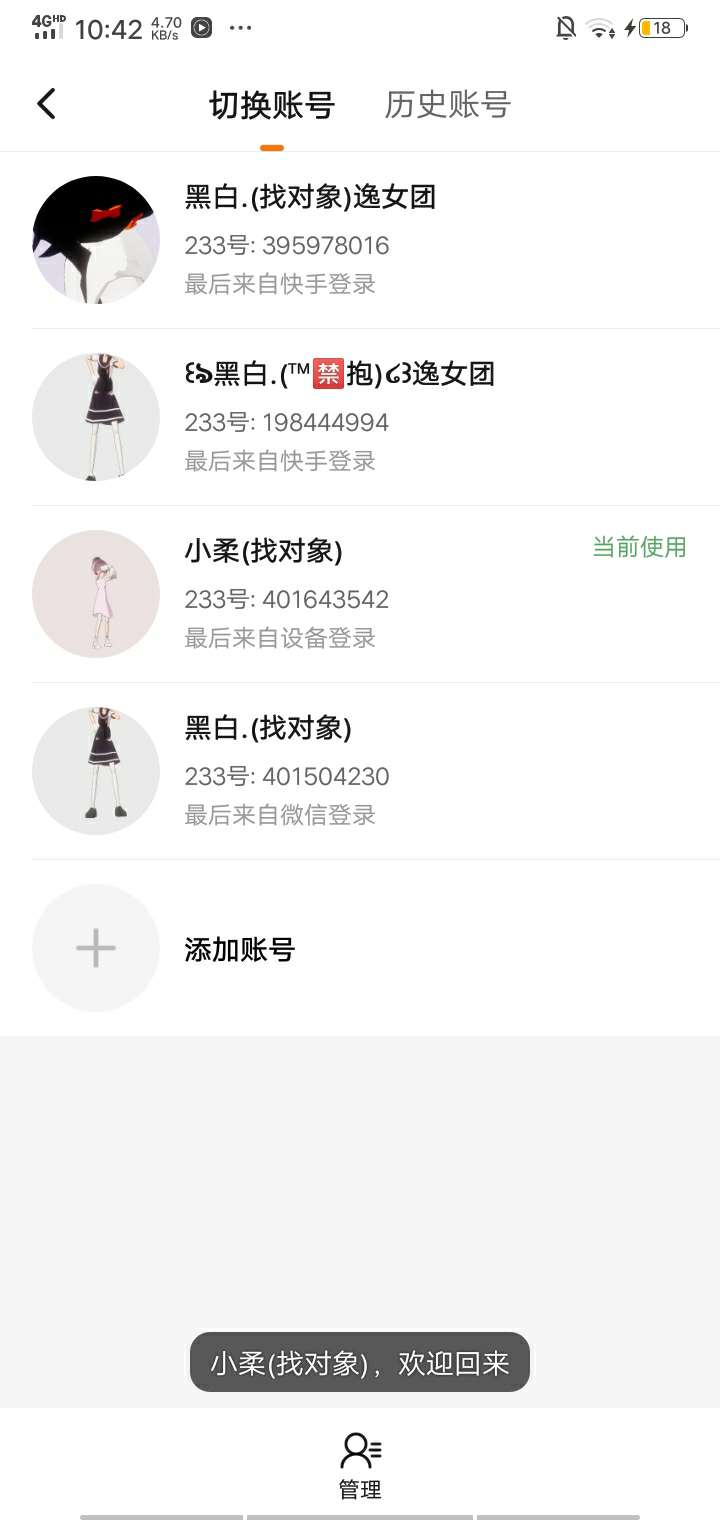Go back using the top-left arrow
This screenshot has width=720, height=1520.
[x=46, y=104]
